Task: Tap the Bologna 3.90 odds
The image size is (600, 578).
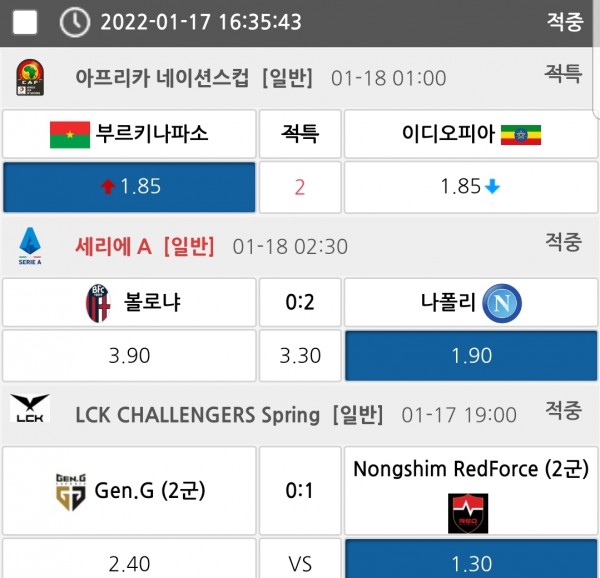Action: pos(128,356)
